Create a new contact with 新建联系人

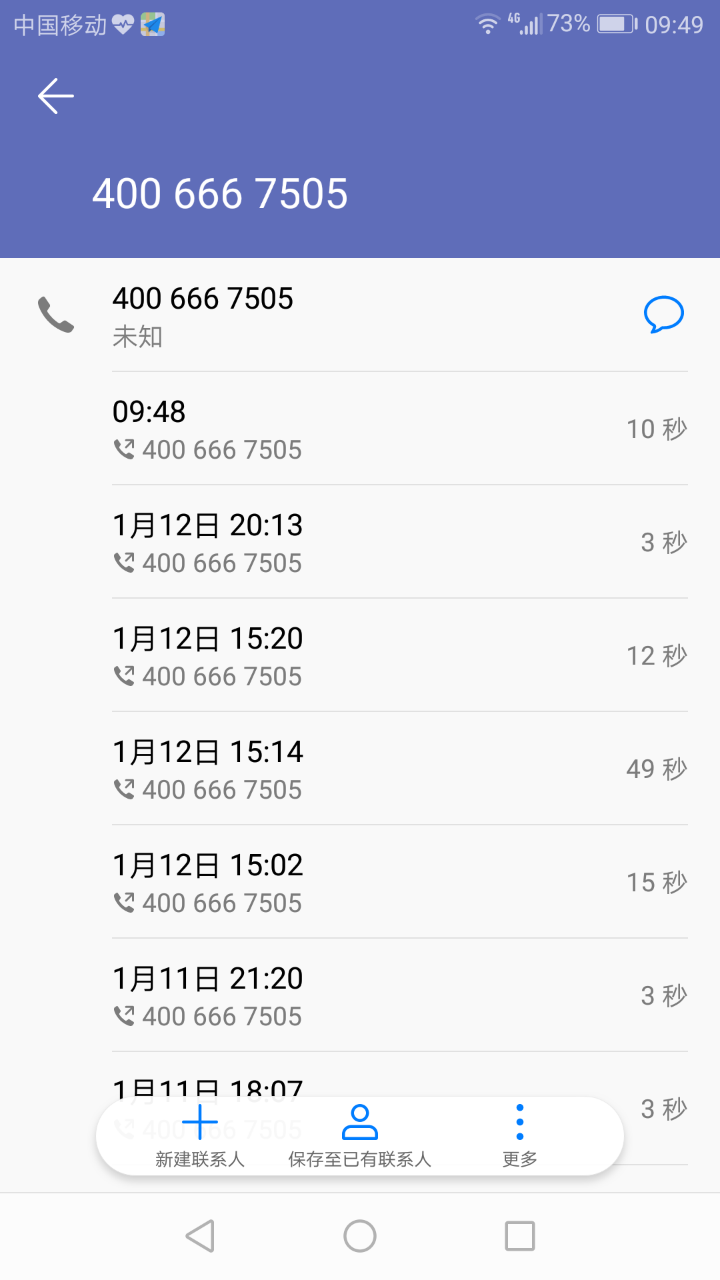[x=200, y=1136]
